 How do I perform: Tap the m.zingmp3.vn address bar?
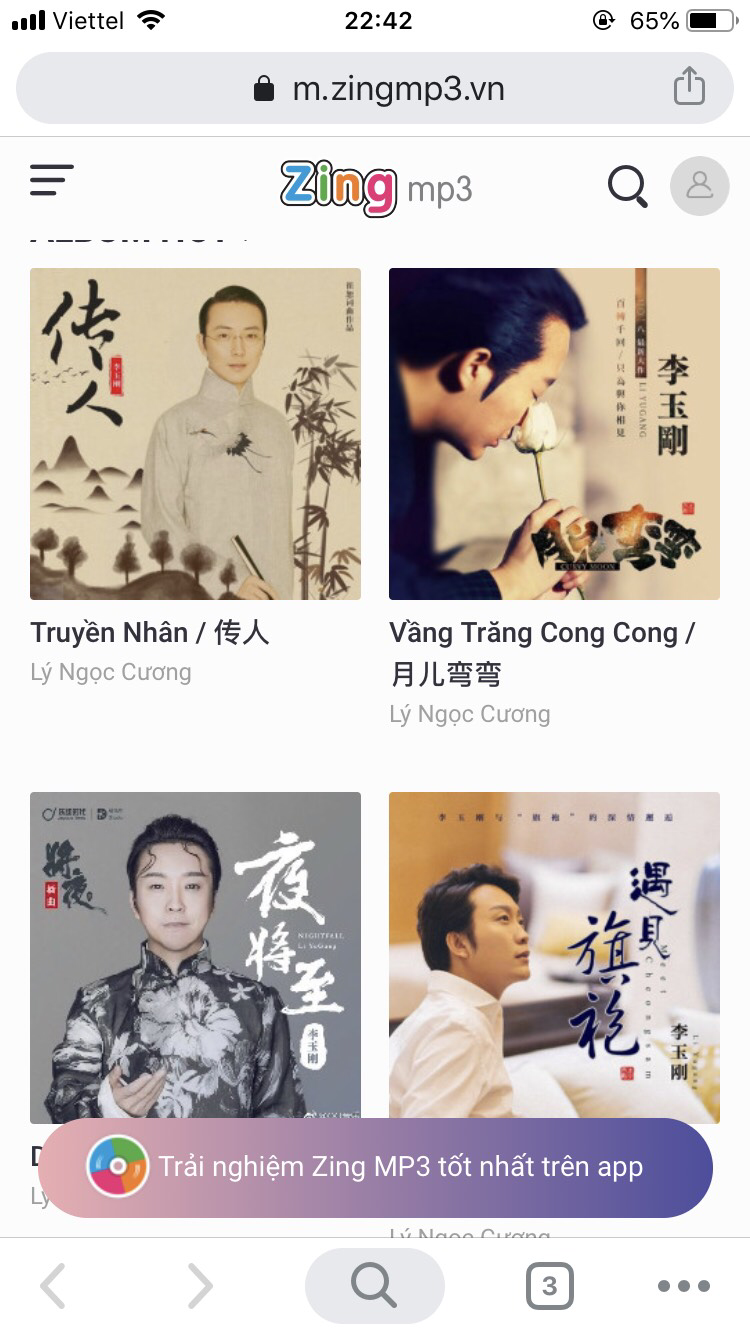tap(380, 89)
